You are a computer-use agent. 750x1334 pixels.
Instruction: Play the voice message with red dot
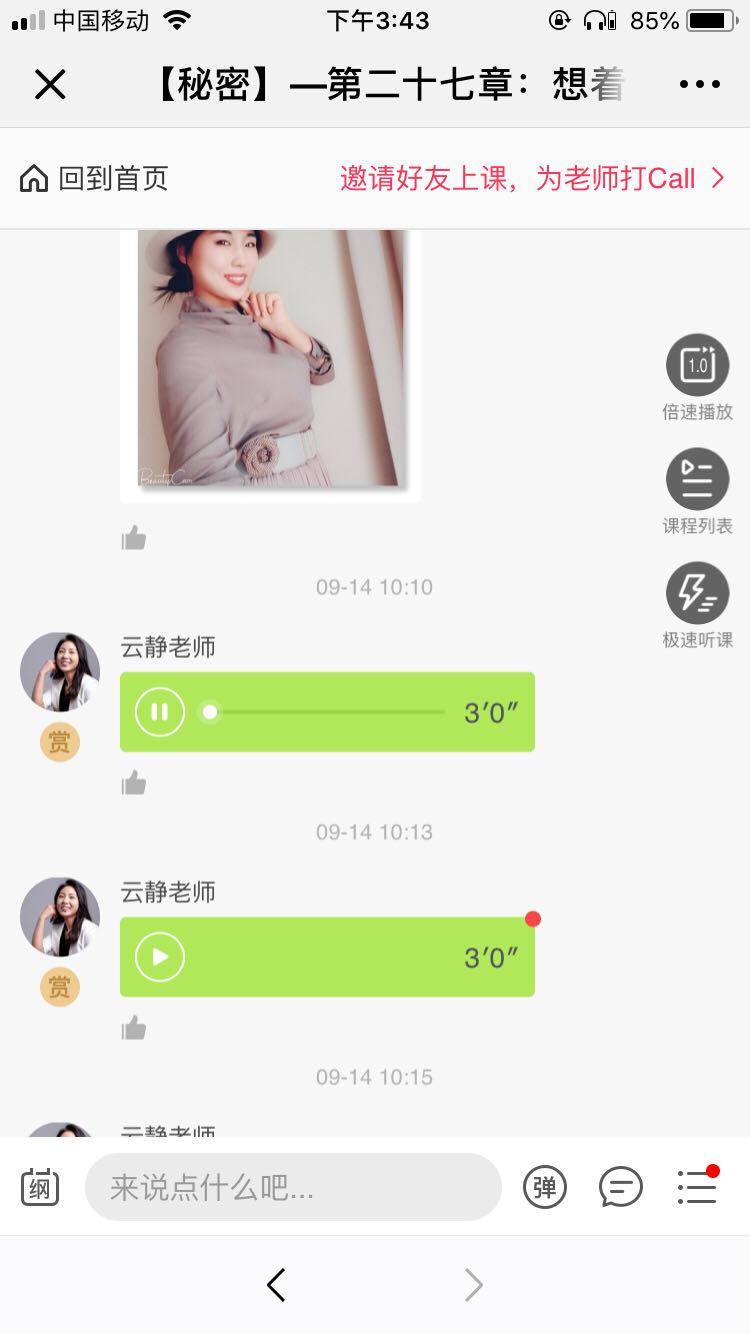point(160,957)
